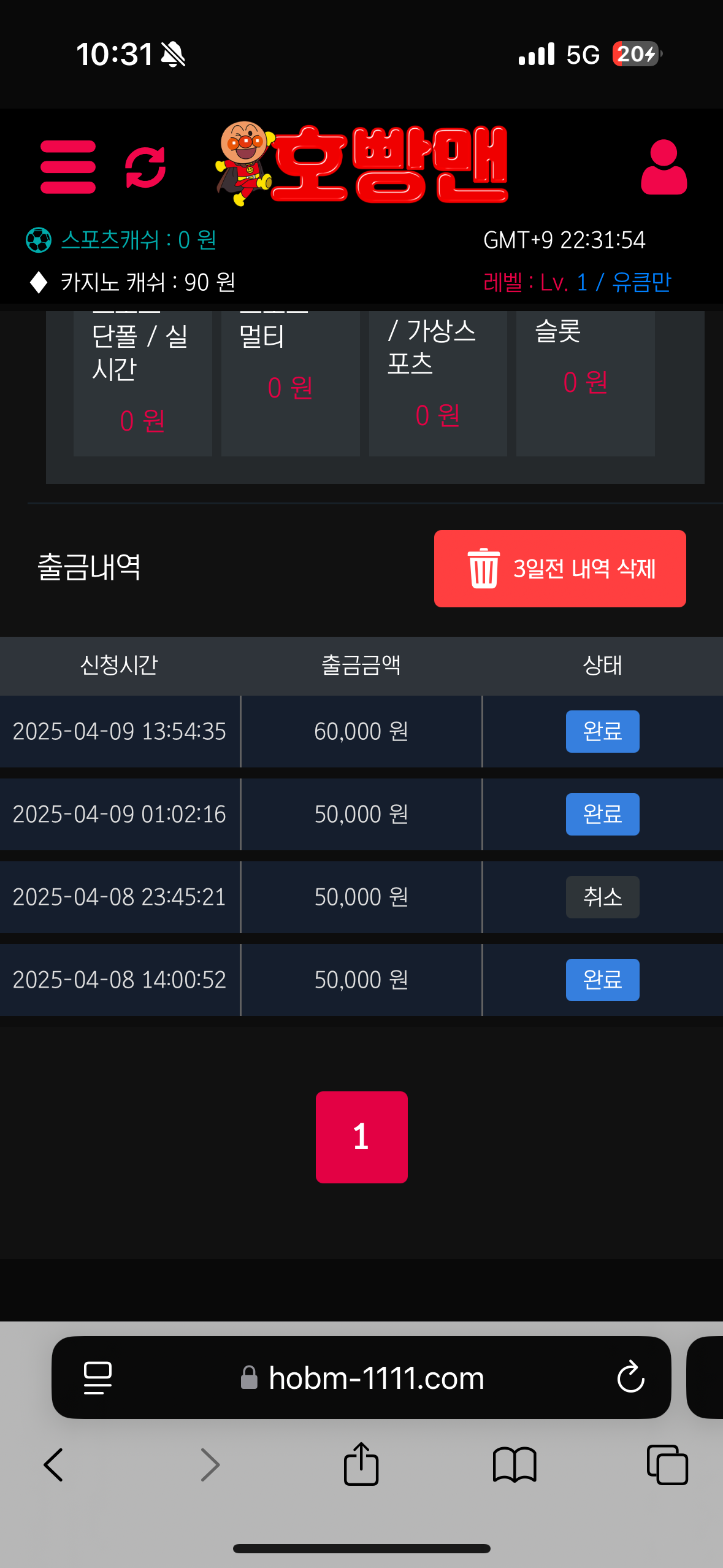Reload the page in Safari
The height and width of the screenshot is (1568, 723).
pos(630,1378)
